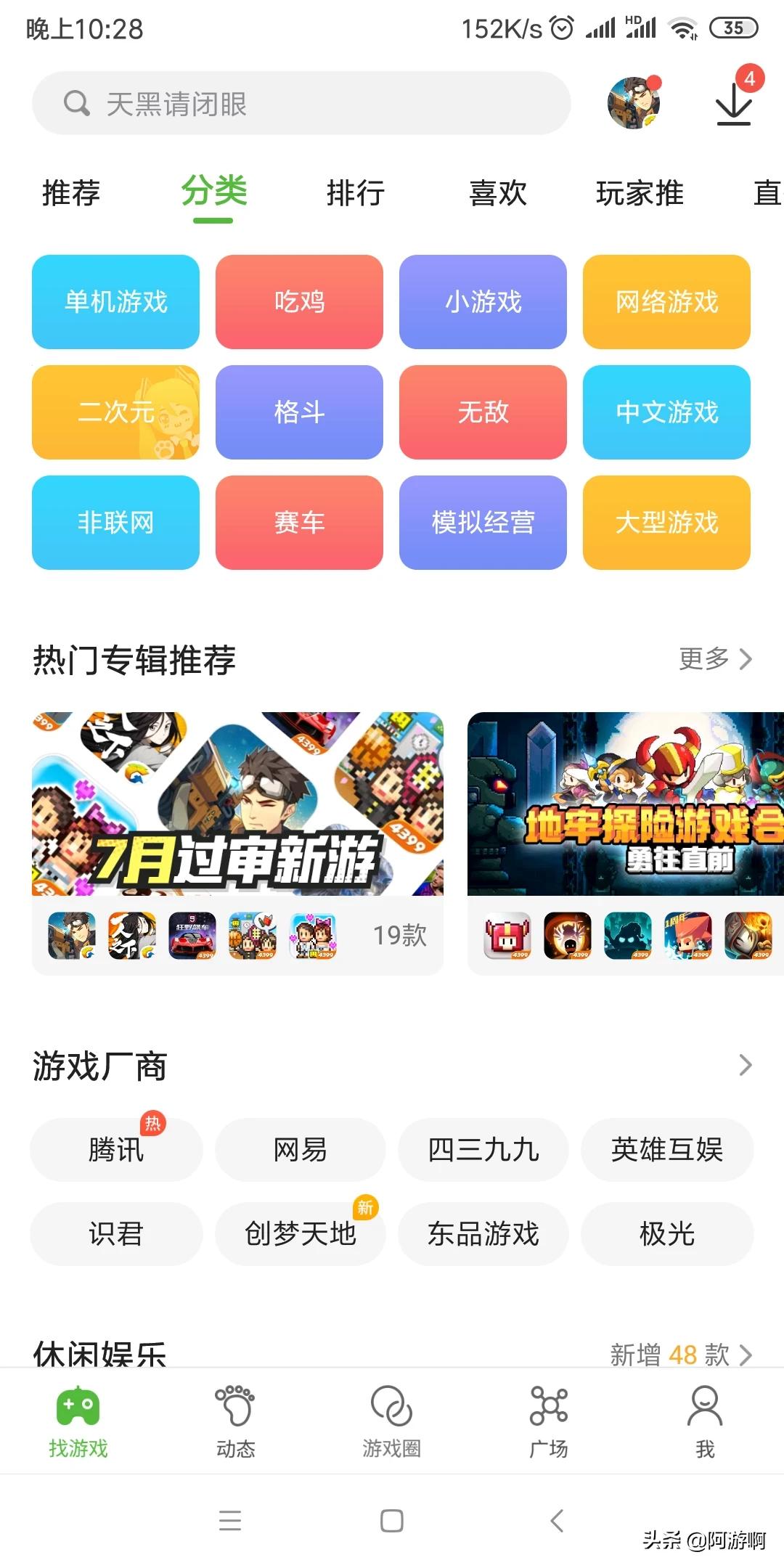
Task: Expand 更多 for 热门专辑推荐
Action: 716,659
